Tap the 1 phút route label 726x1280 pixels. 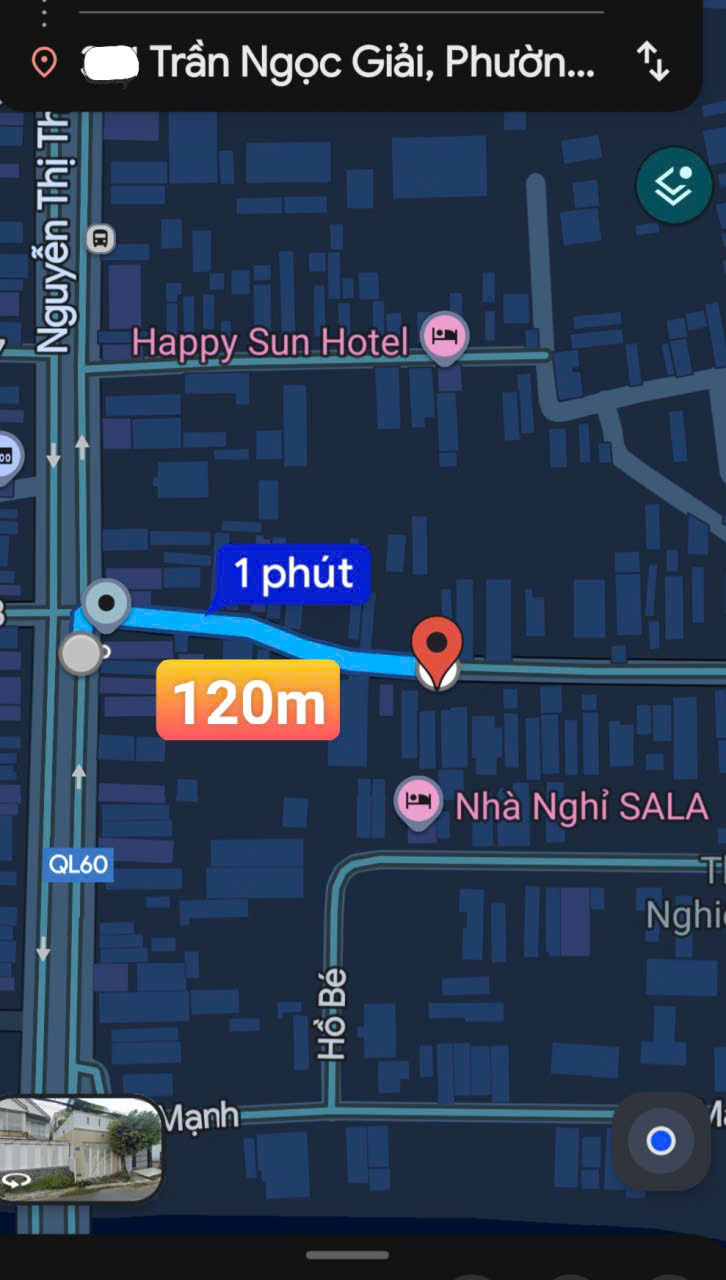point(293,575)
